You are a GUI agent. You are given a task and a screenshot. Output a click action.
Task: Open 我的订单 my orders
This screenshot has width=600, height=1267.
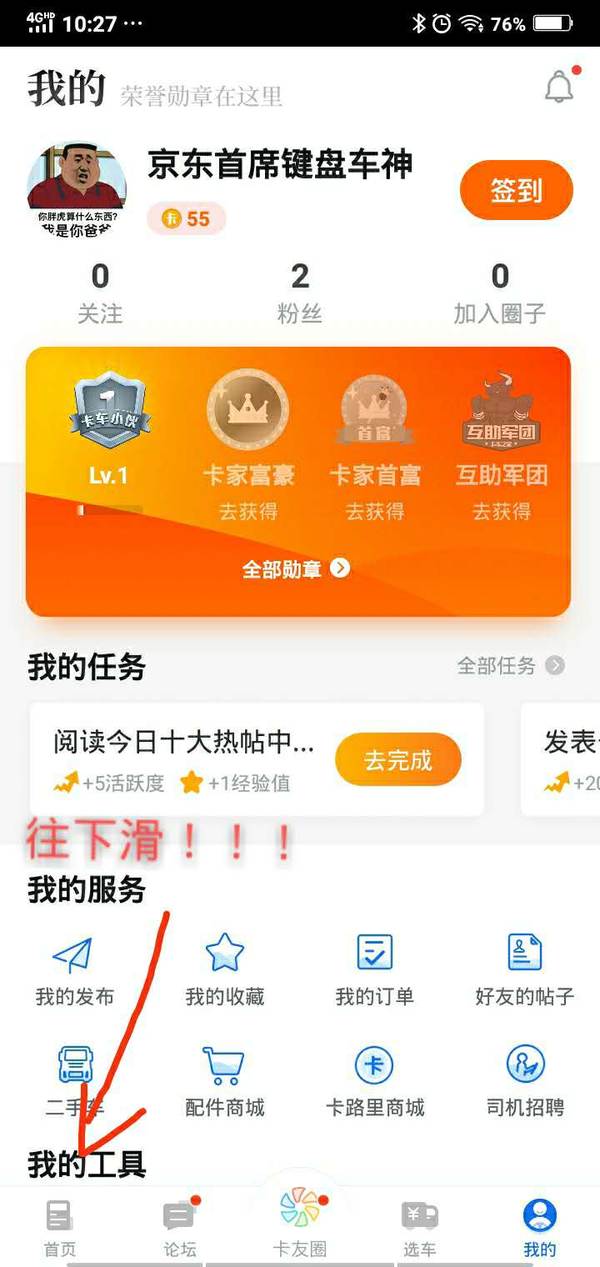point(374,969)
